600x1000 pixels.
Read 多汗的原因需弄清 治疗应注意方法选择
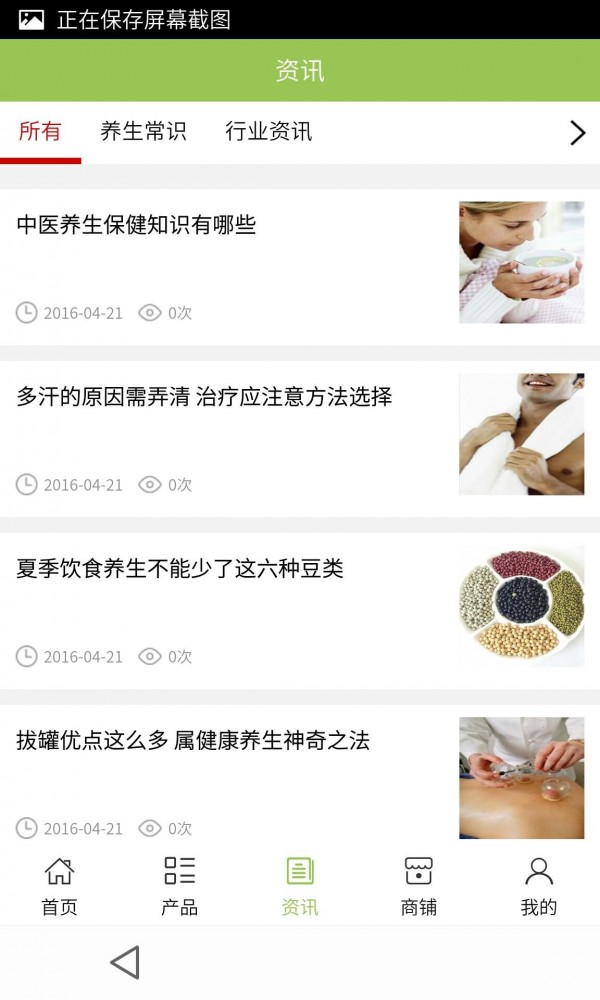pos(204,397)
